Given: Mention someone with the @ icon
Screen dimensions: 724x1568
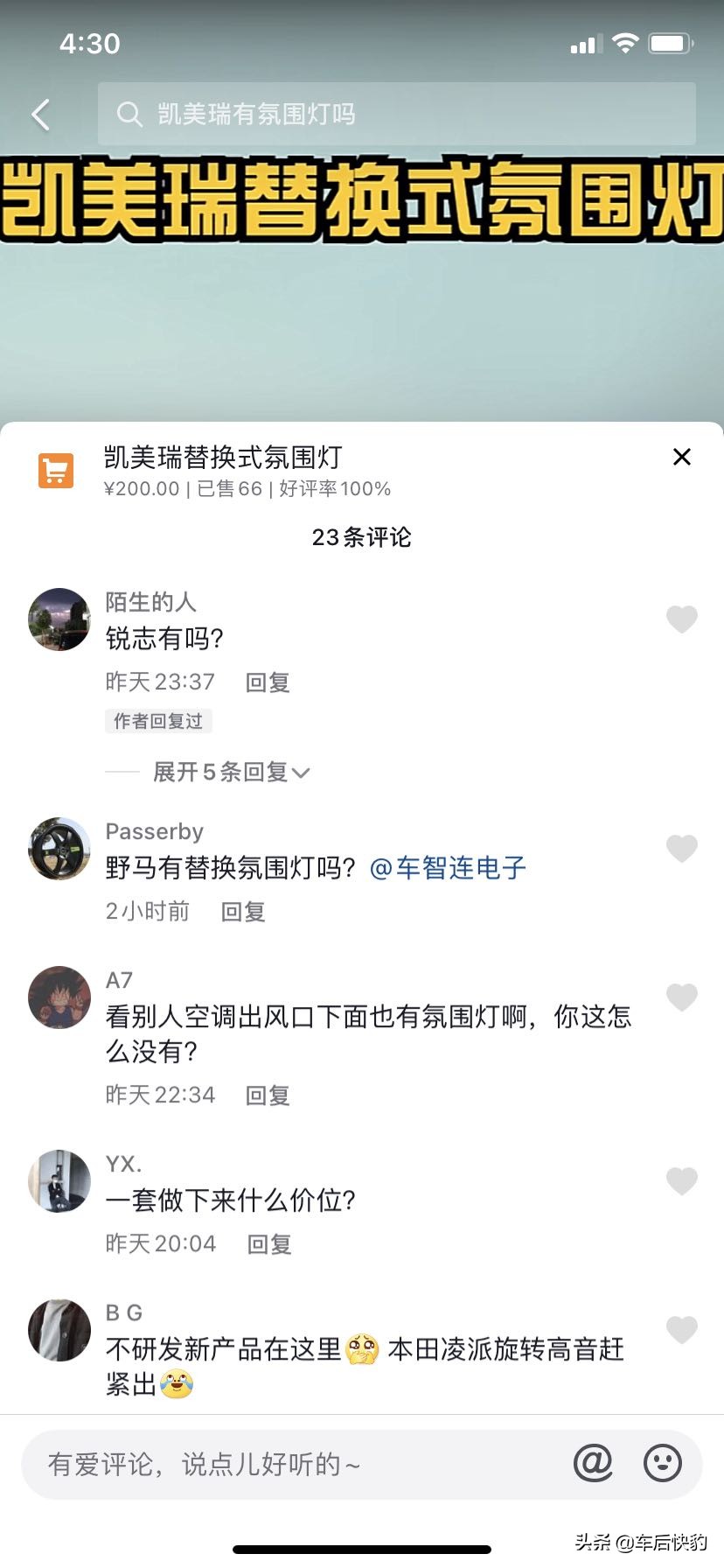Looking at the screenshot, I should (x=593, y=1463).
